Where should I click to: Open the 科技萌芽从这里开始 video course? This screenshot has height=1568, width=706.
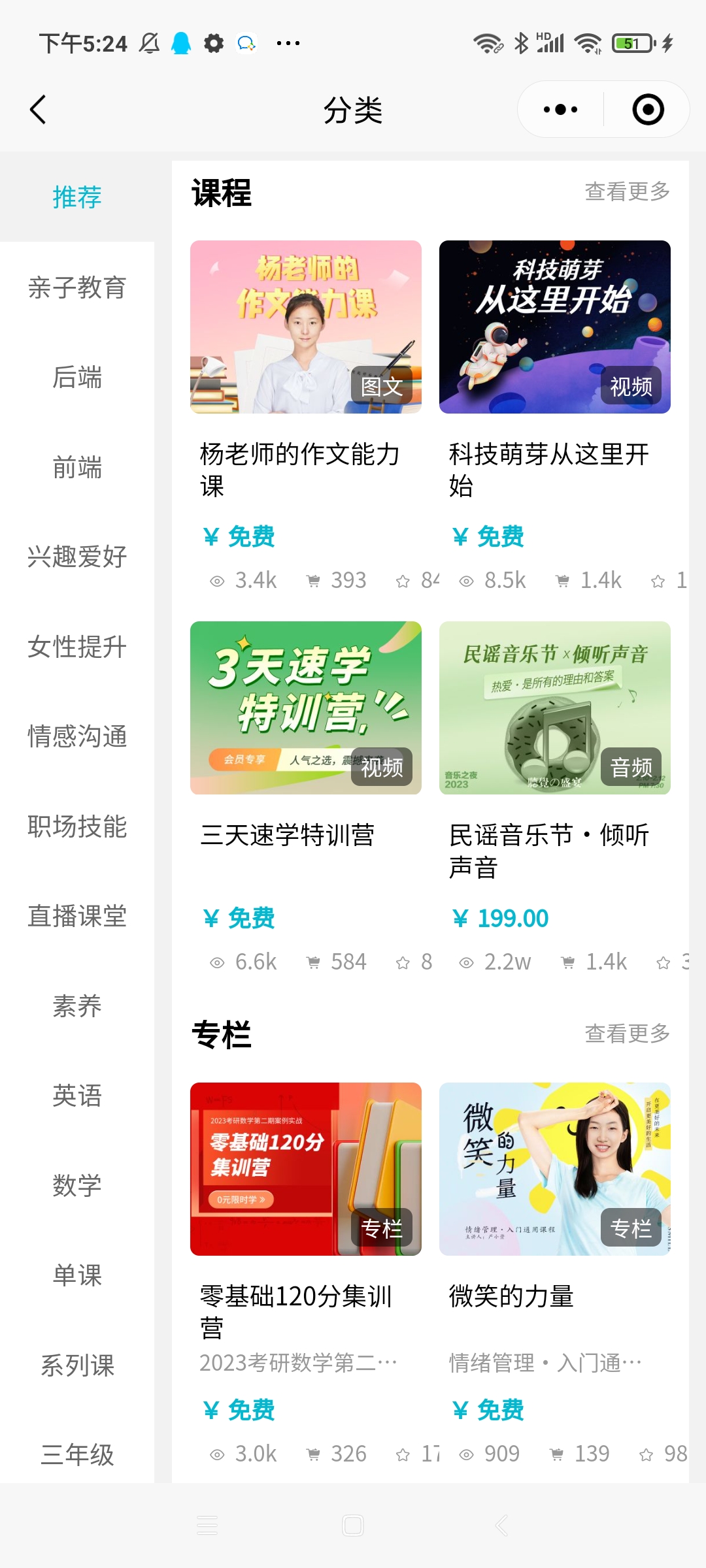pyautogui.click(x=554, y=327)
